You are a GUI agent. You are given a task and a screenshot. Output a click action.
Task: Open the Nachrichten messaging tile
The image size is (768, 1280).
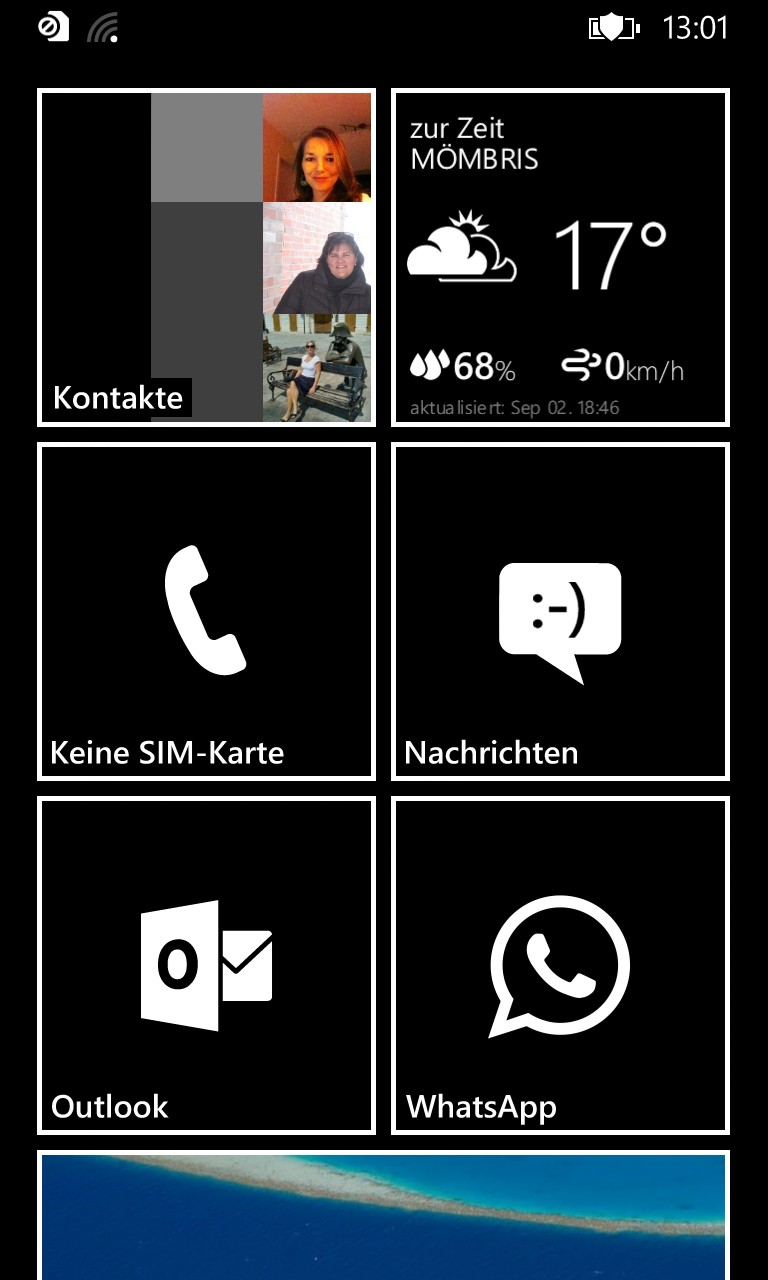pyautogui.click(x=560, y=611)
